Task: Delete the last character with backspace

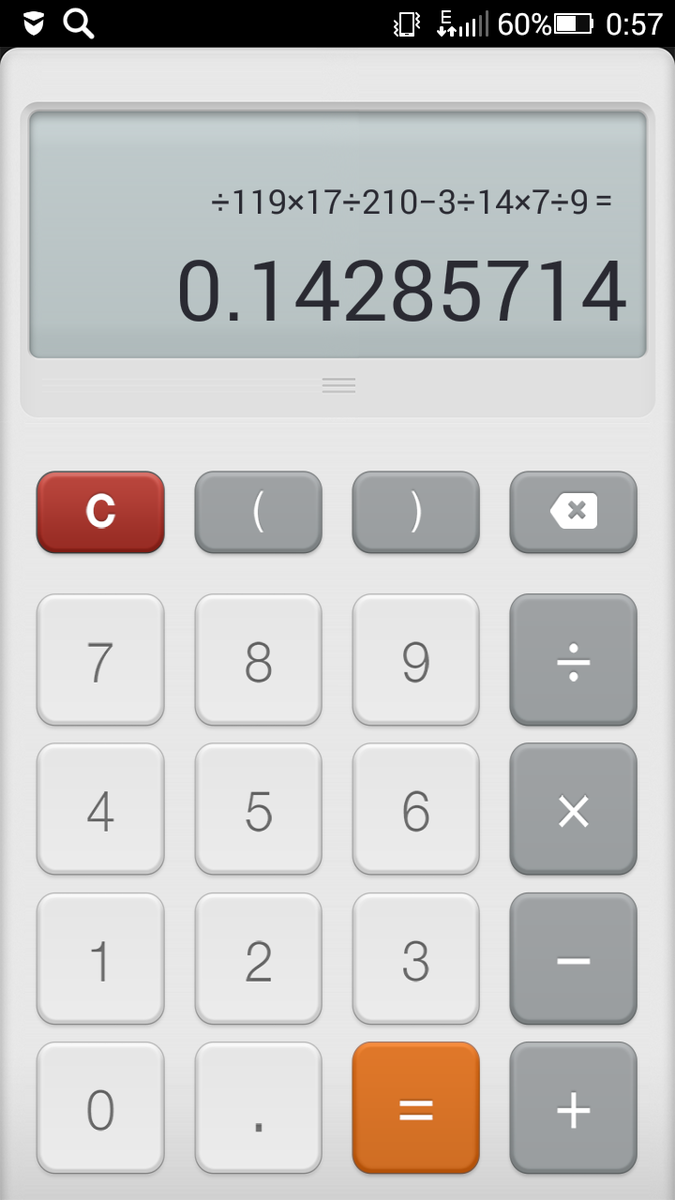Action: (x=573, y=511)
